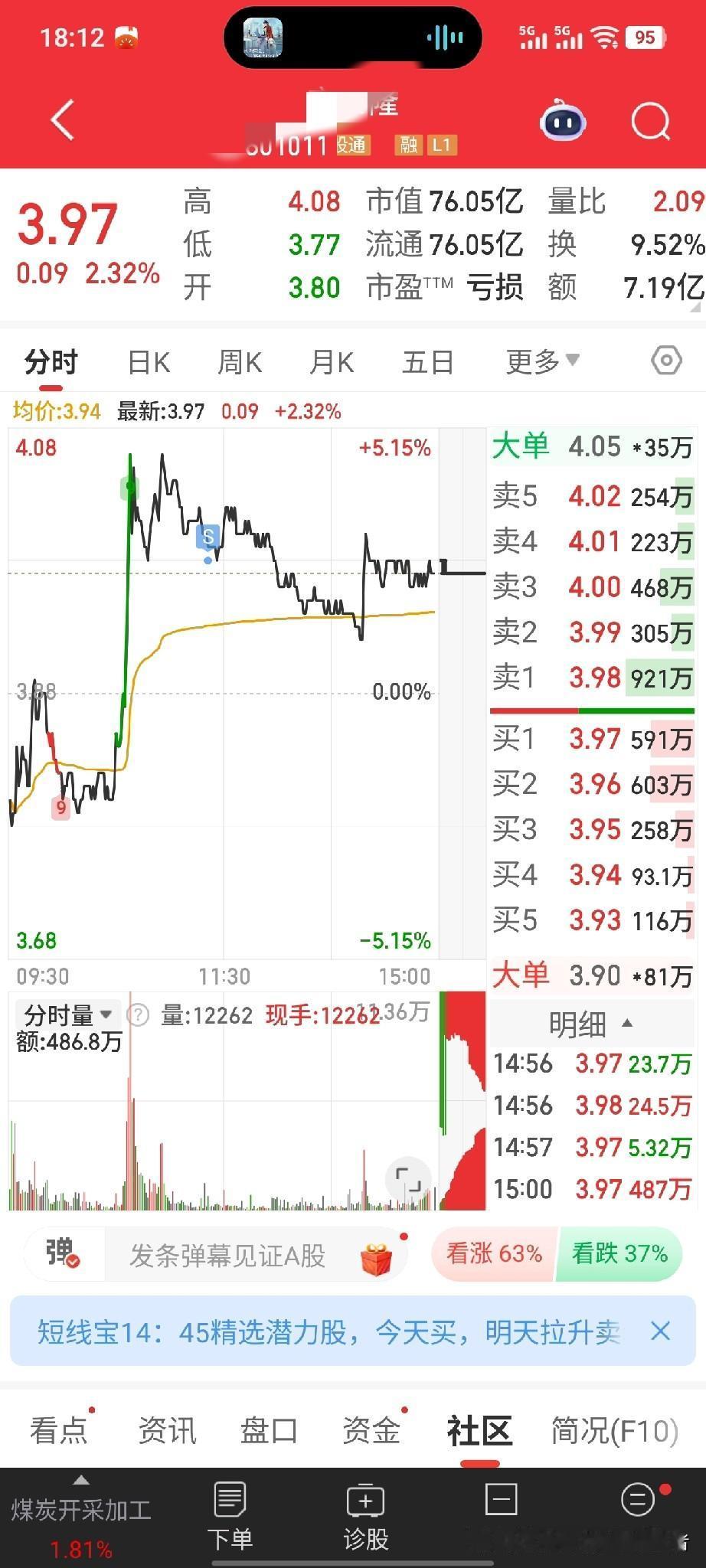The height and width of the screenshot is (1568, 706).
Task: Toggle the 弹 bullet-comment switch
Action: (x=61, y=1253)
